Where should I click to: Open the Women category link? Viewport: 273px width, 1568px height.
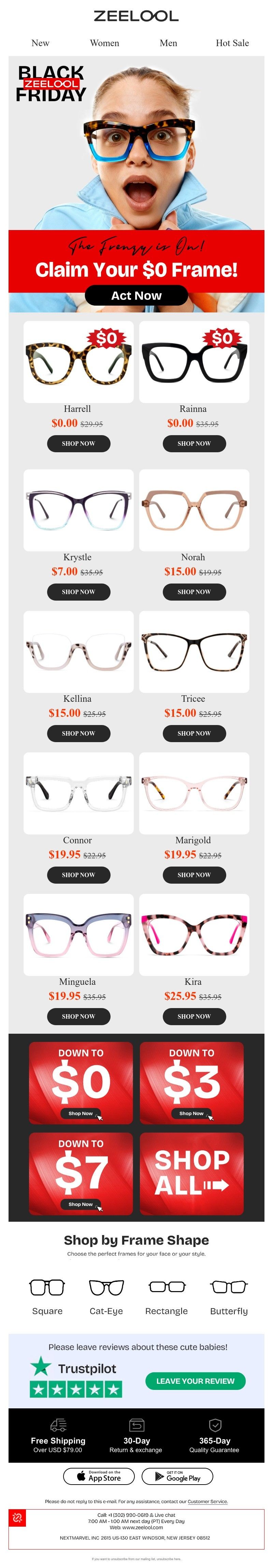(104, 43)
